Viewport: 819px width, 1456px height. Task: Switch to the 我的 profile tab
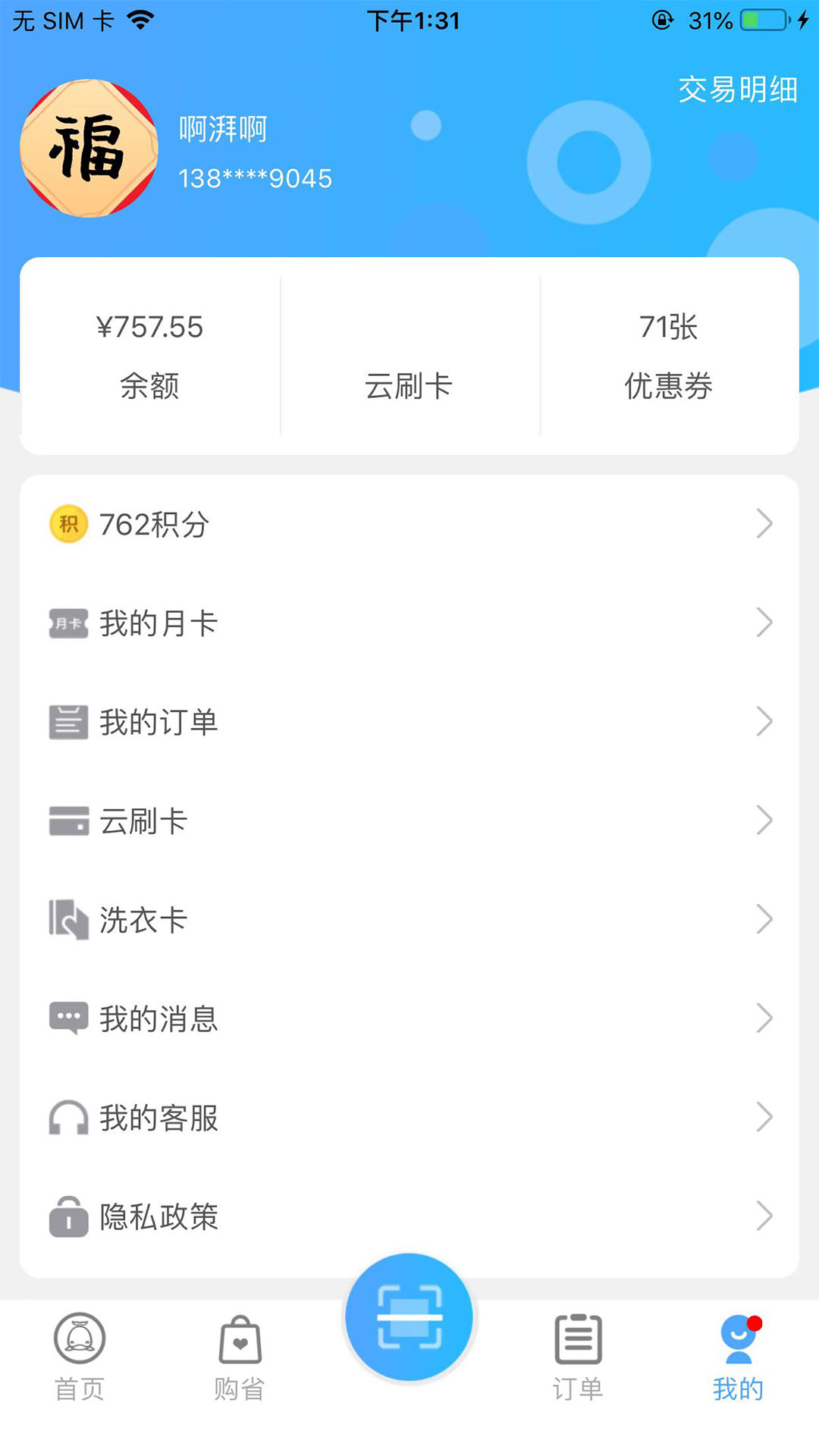pyautogui.click(x=737, y=1357)
